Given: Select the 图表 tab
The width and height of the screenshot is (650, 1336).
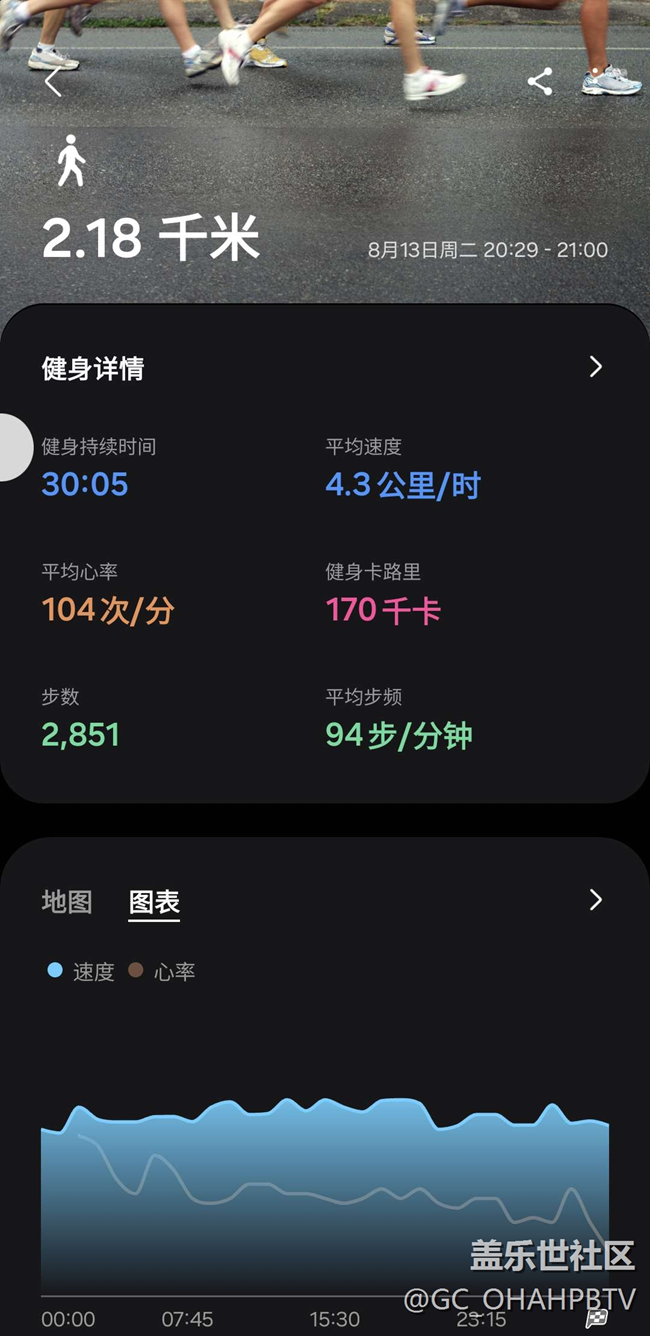Looking at the screenshot, I should click(154, 902).
